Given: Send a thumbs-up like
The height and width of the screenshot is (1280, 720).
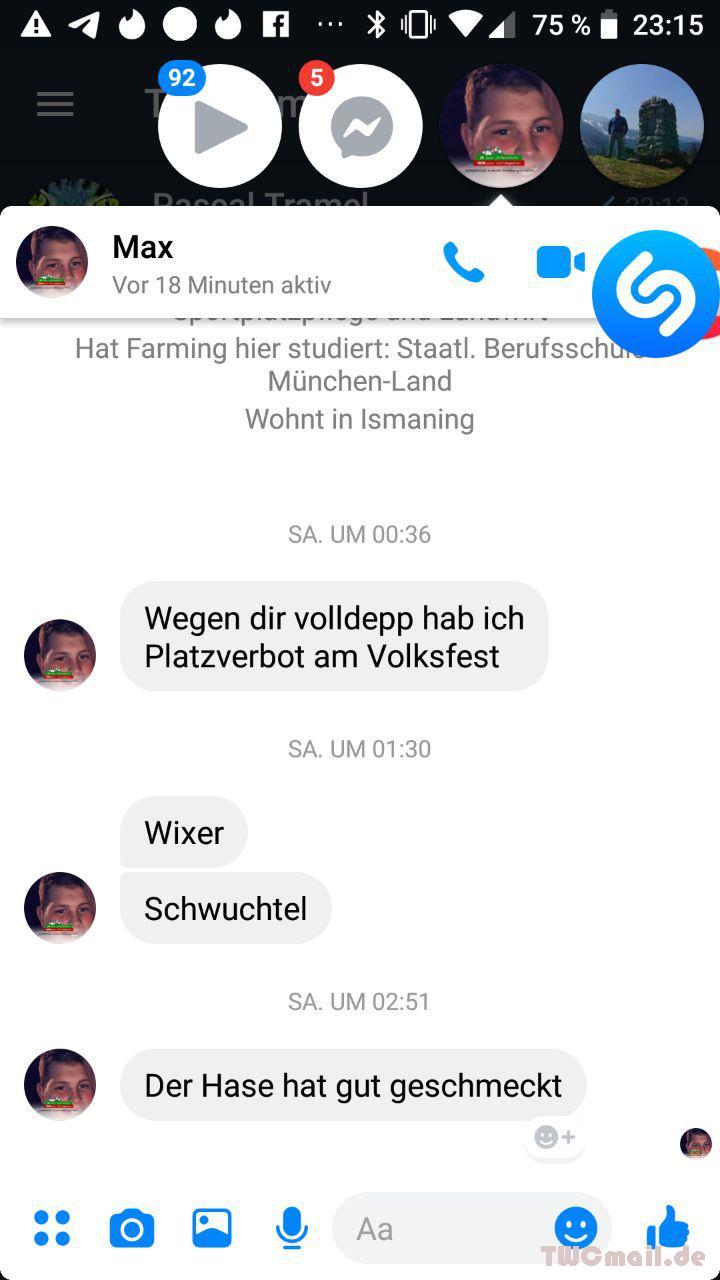Looking at the screenshot, I should (667, 1226).
